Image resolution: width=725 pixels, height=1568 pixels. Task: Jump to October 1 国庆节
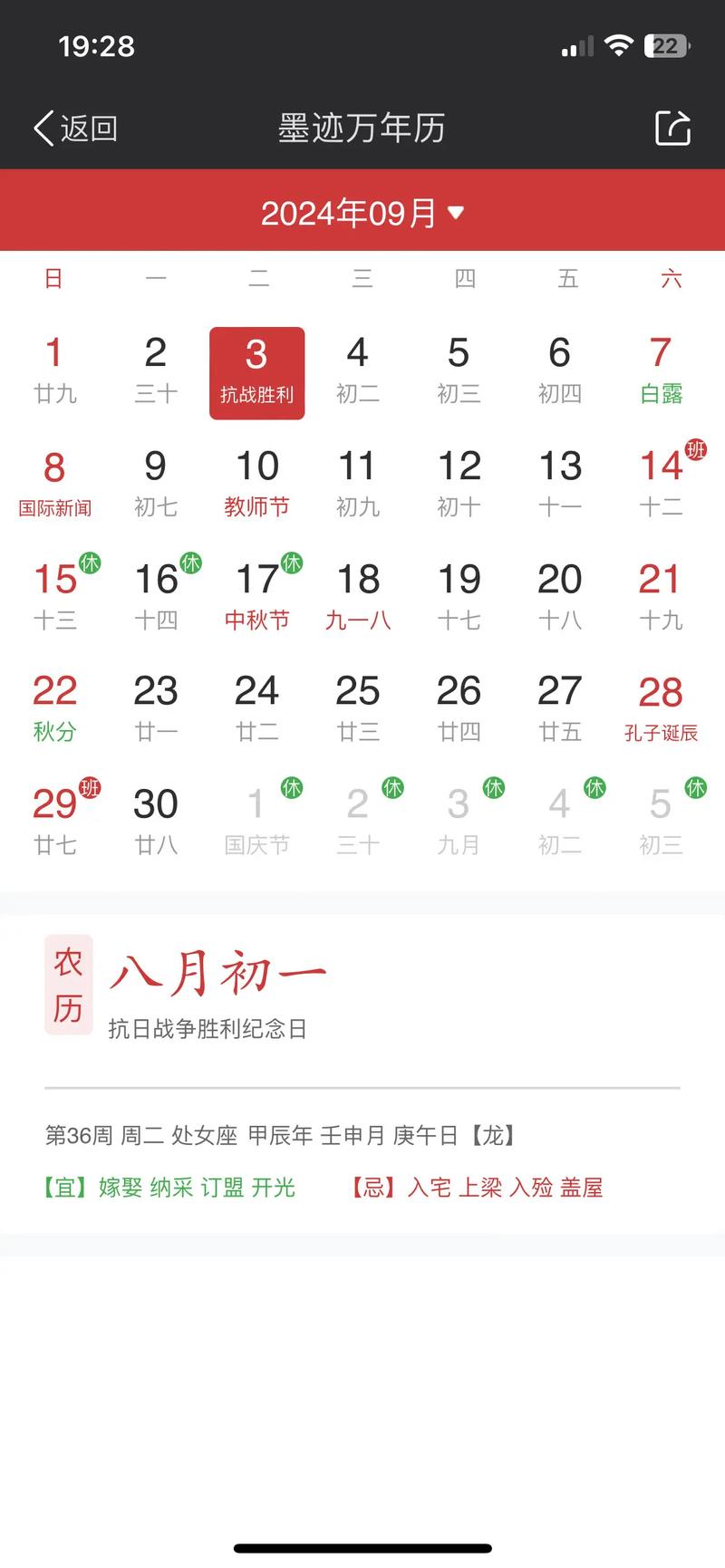click(258, 821)
